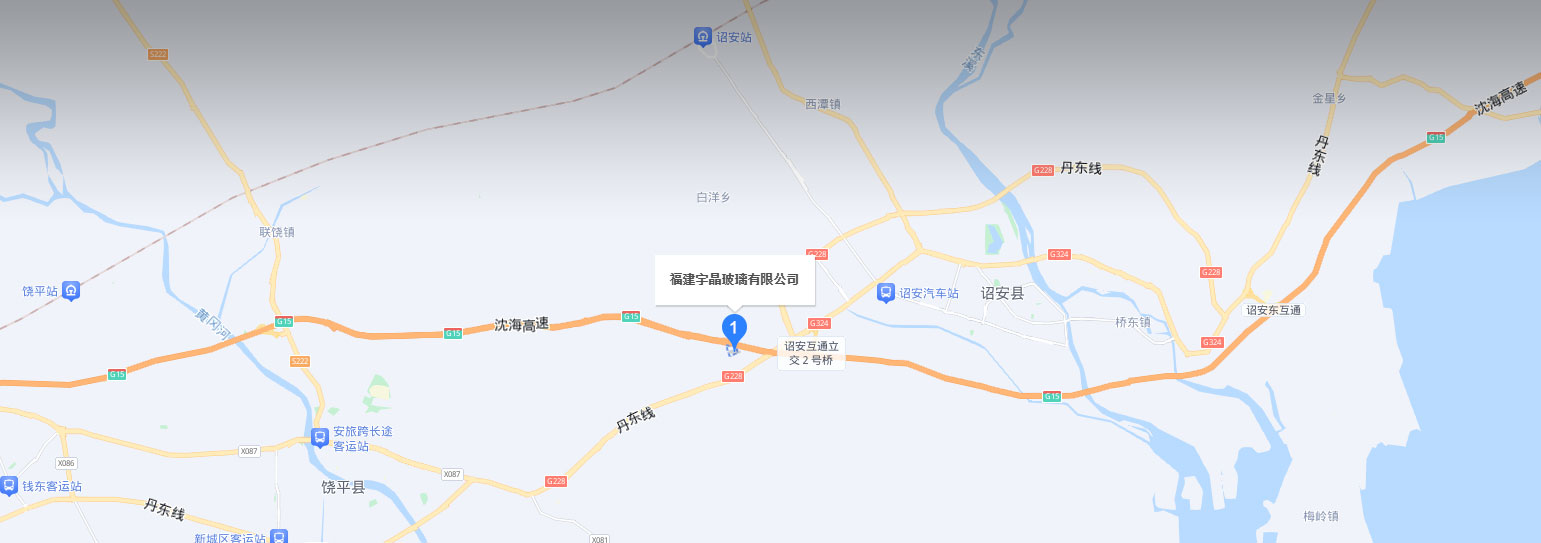This screenshot has height=543, width=1541.
Task: Select the 诏安站 railway station marker
Action: pos(702,37)
